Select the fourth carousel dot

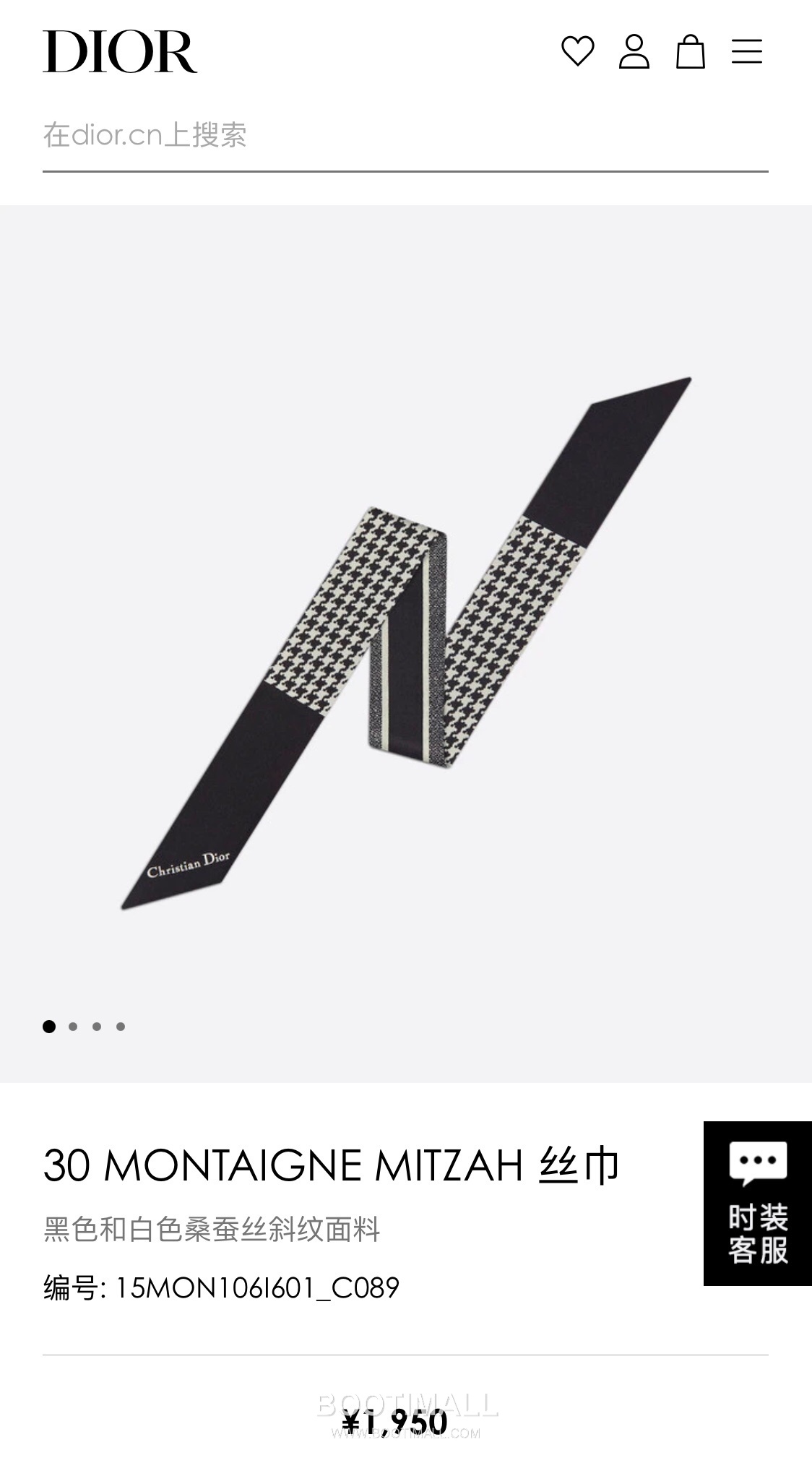[x=121, y=1025]
